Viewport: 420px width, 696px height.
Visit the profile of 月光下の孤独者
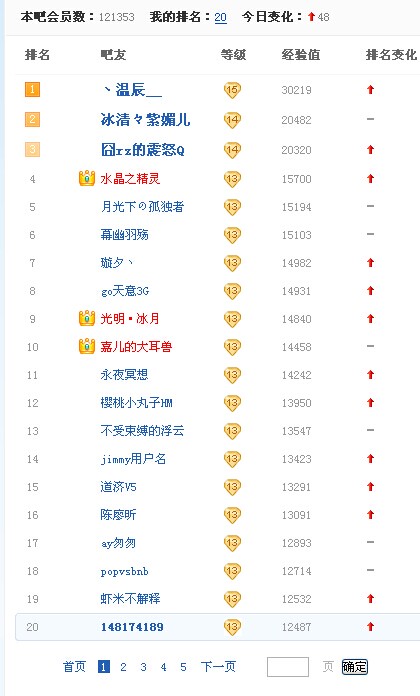[142, 207]
